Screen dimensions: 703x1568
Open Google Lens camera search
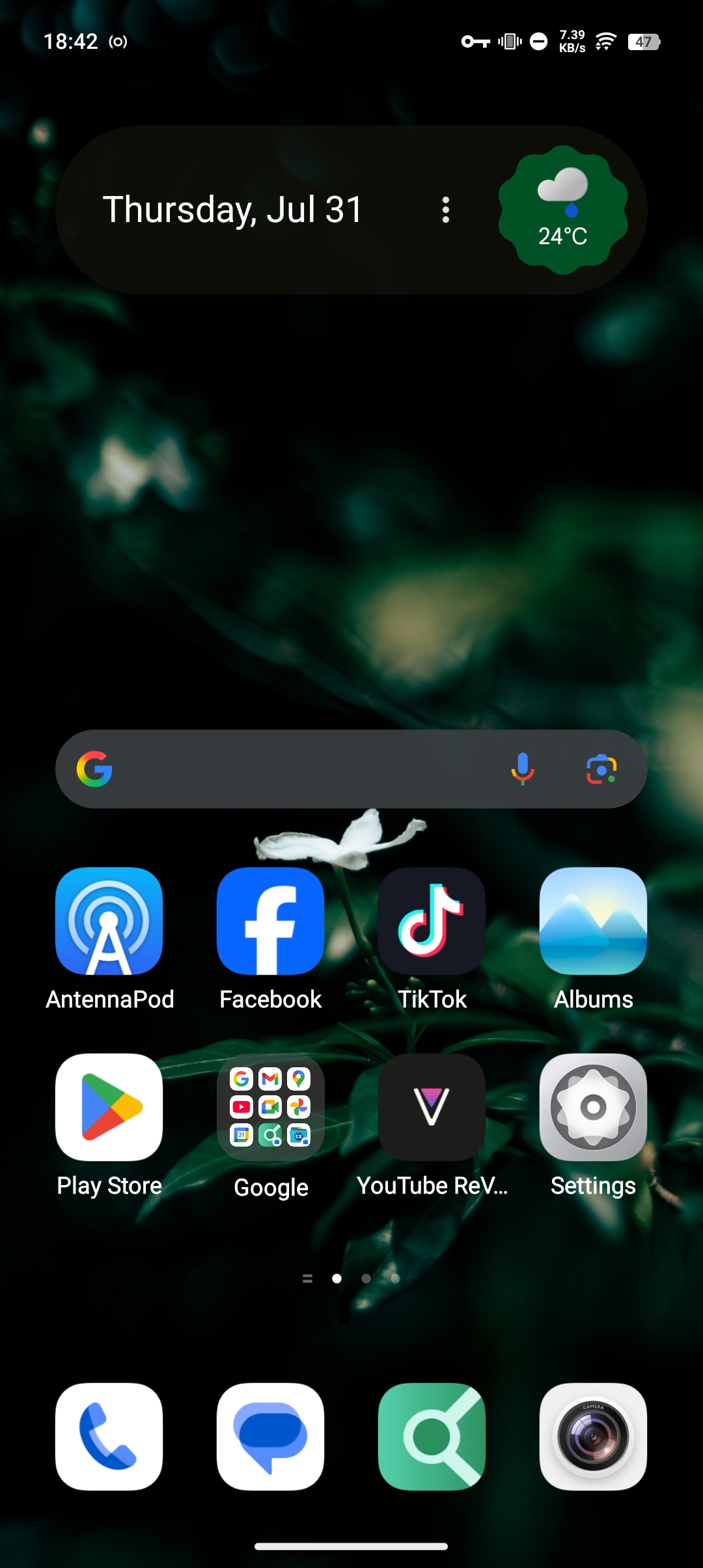point(601,769)
